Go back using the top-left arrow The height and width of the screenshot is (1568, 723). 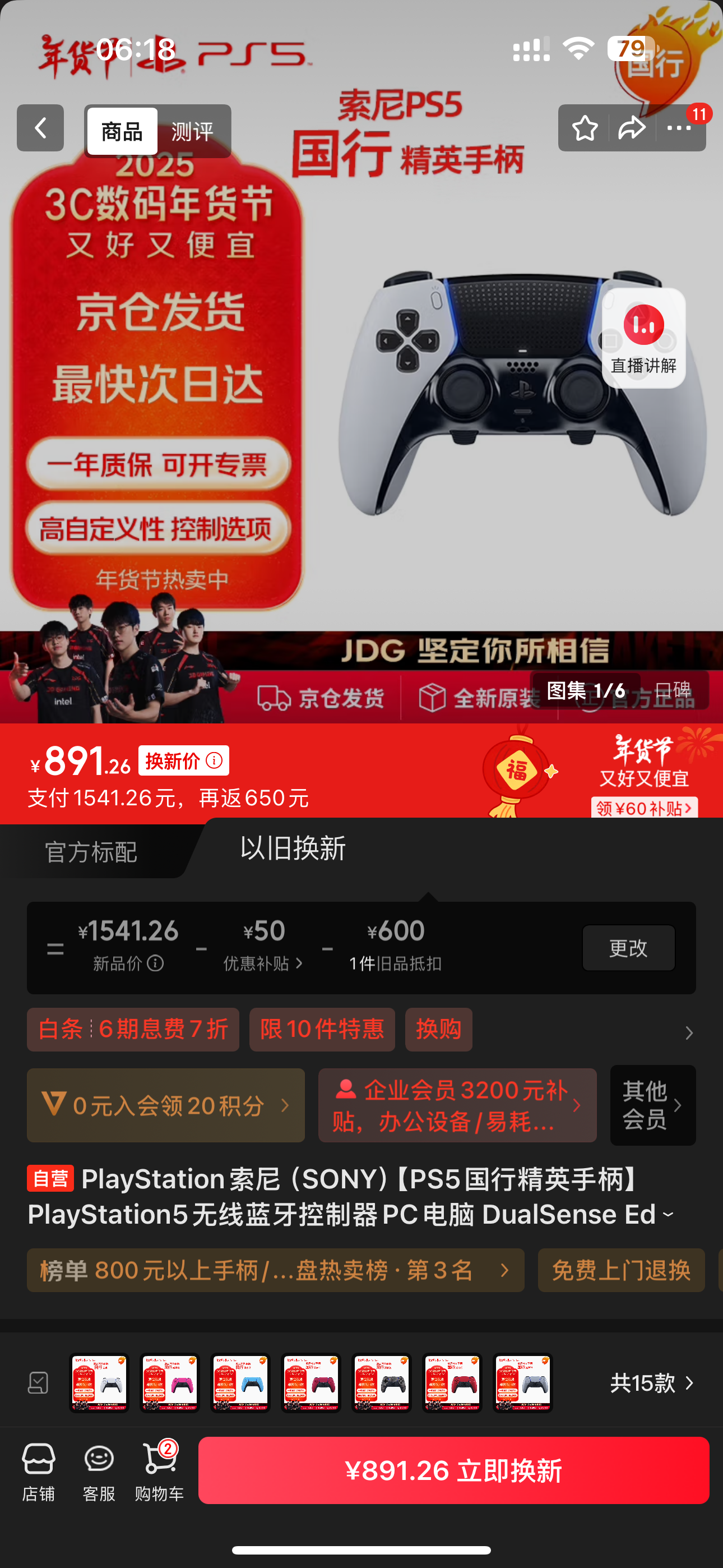point(40,128)
